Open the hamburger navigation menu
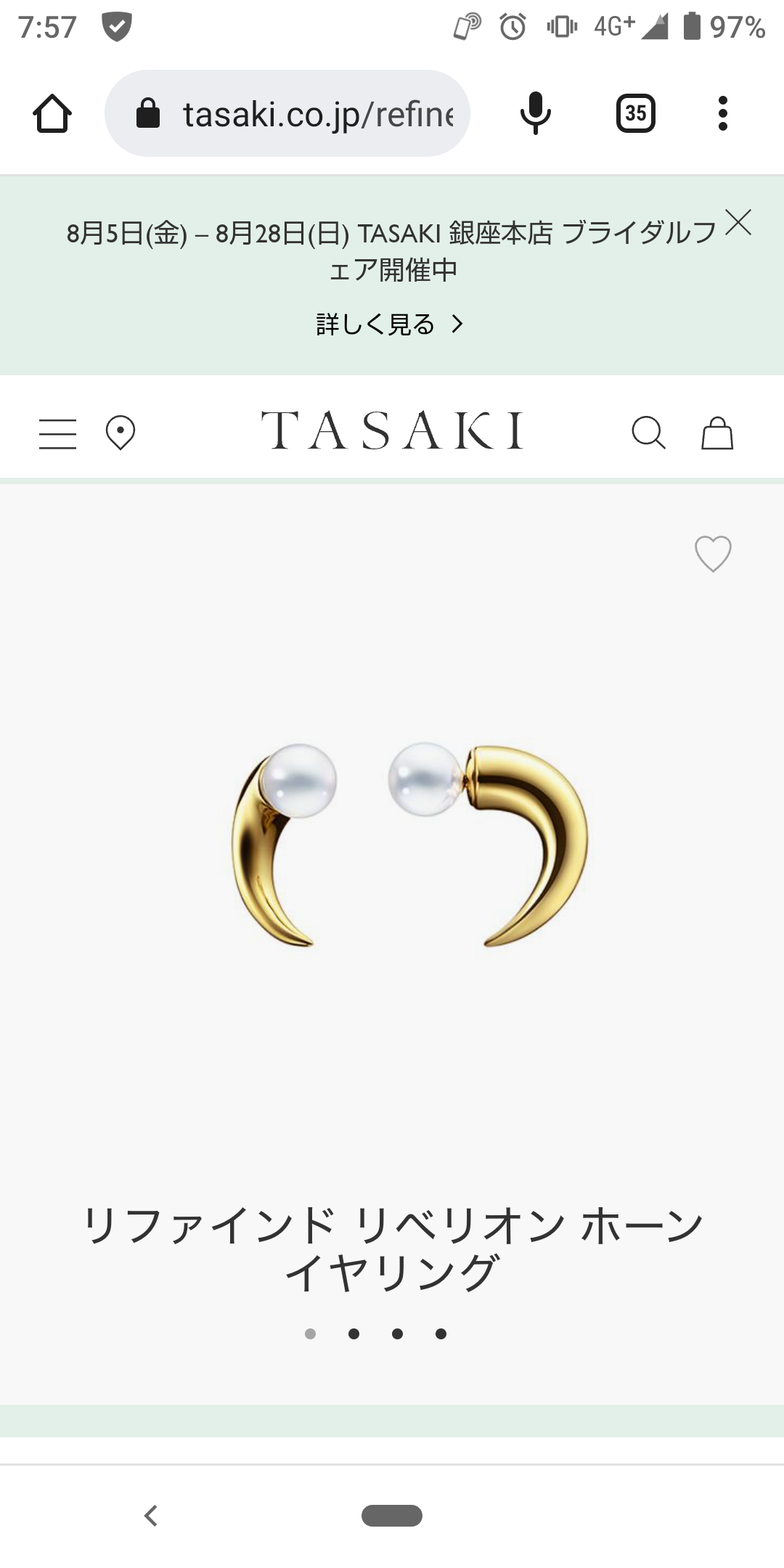Image resolution: width=784 pixels, height=1568 pixels. (57, 433)
